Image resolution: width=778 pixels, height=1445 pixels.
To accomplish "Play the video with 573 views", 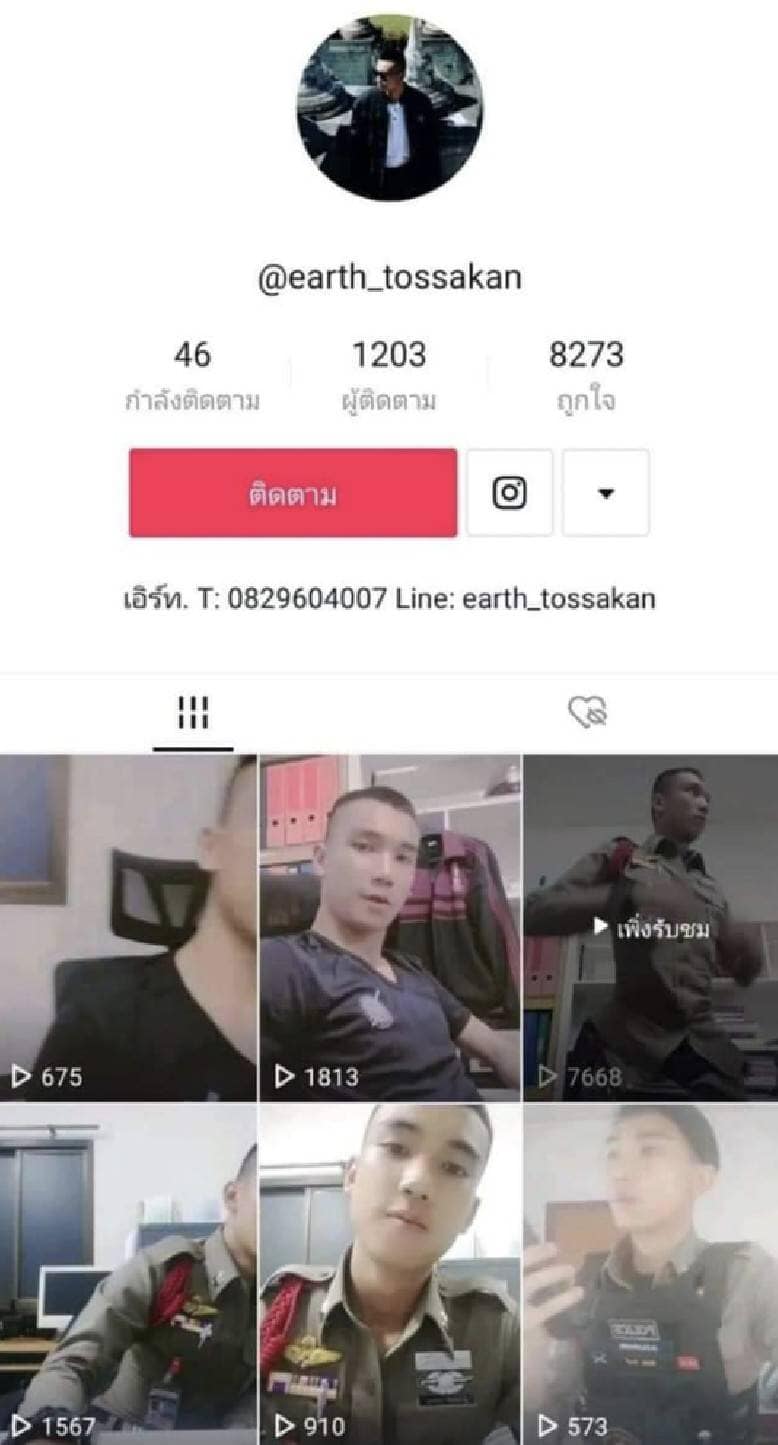I will [650, 1273].
